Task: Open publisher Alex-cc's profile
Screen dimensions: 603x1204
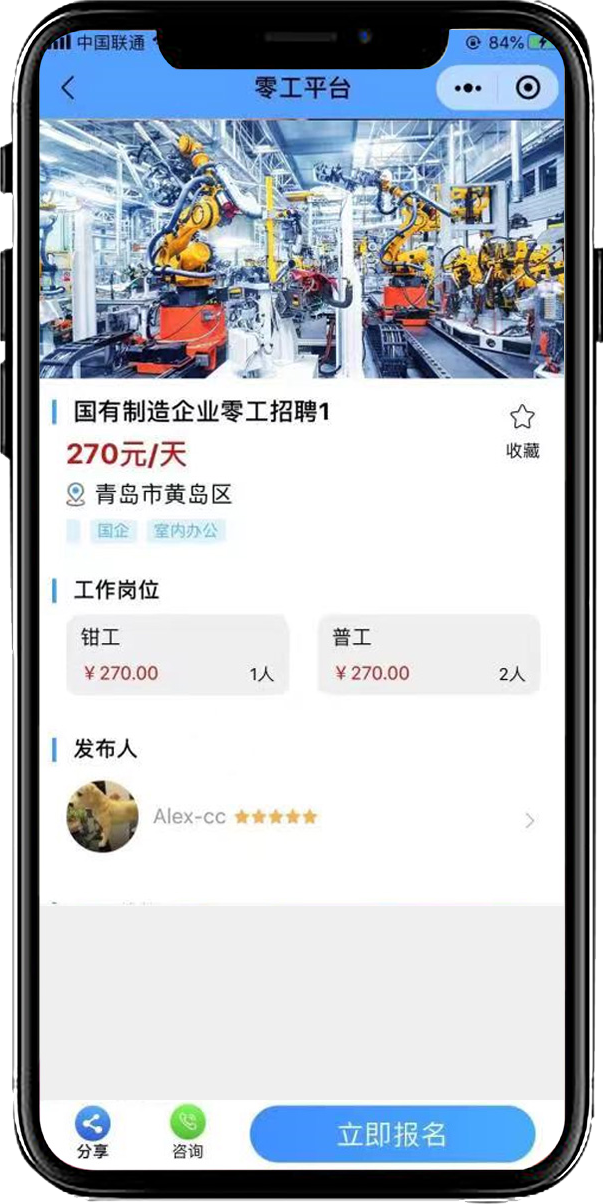Action: [x=300, y=818]
